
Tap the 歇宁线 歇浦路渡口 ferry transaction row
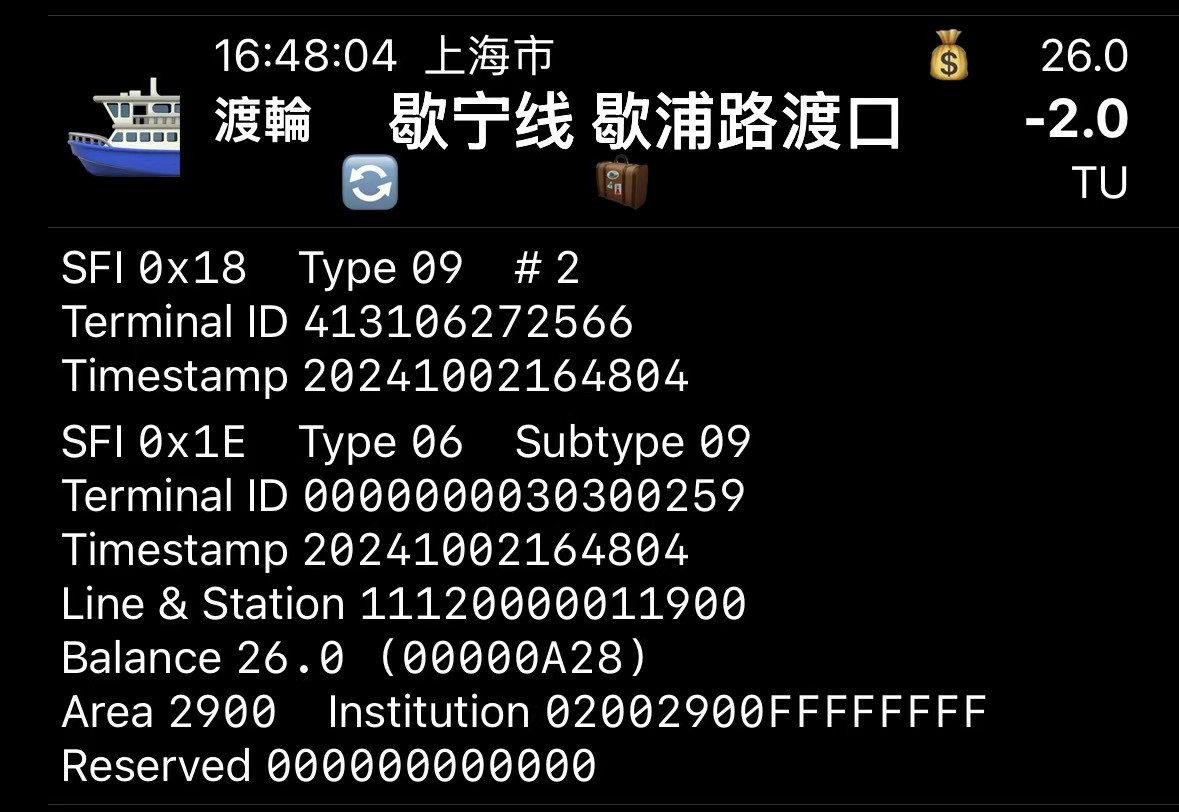click(644, 123)
